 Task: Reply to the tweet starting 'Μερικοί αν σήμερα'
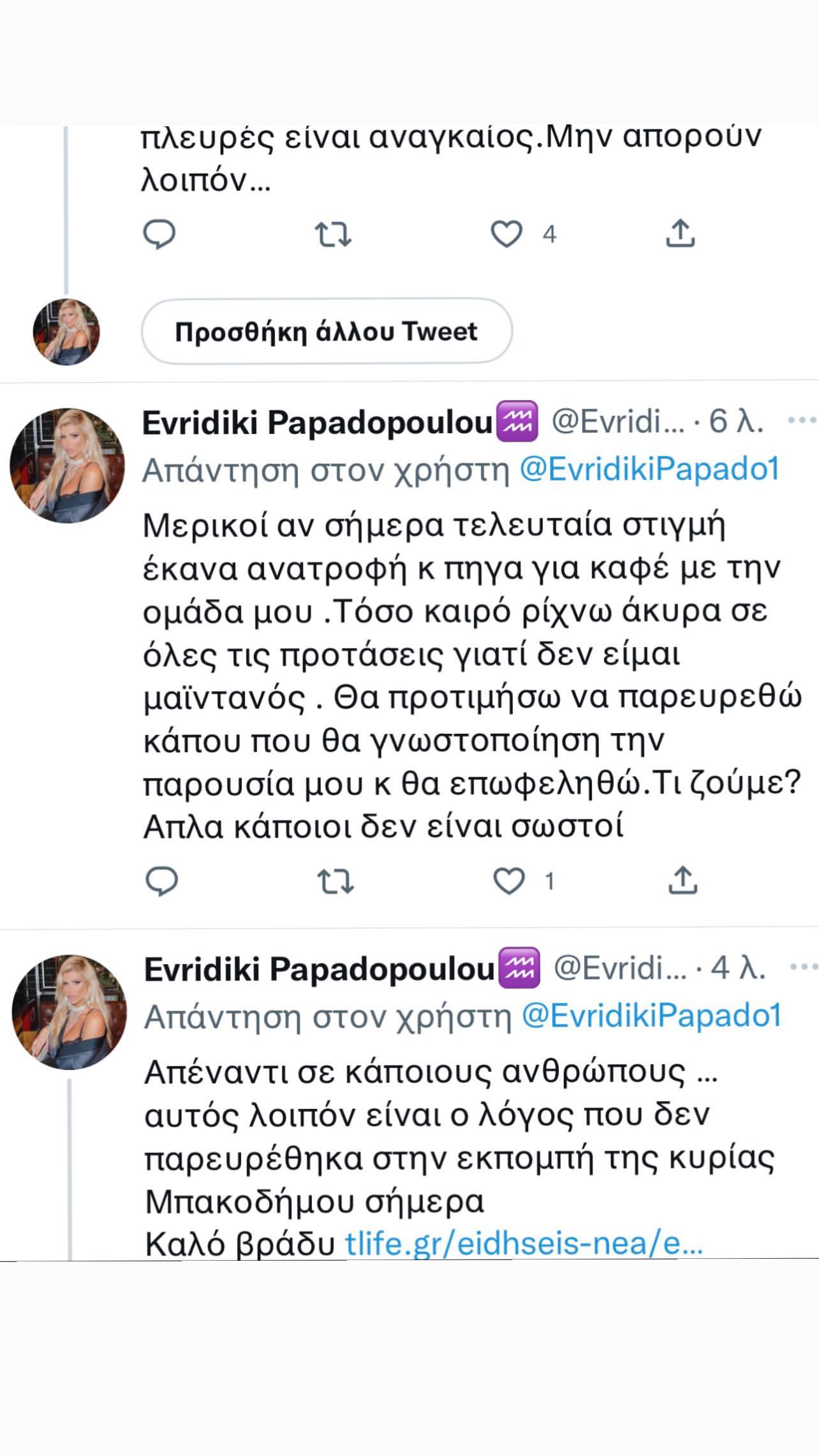point(161,881)
